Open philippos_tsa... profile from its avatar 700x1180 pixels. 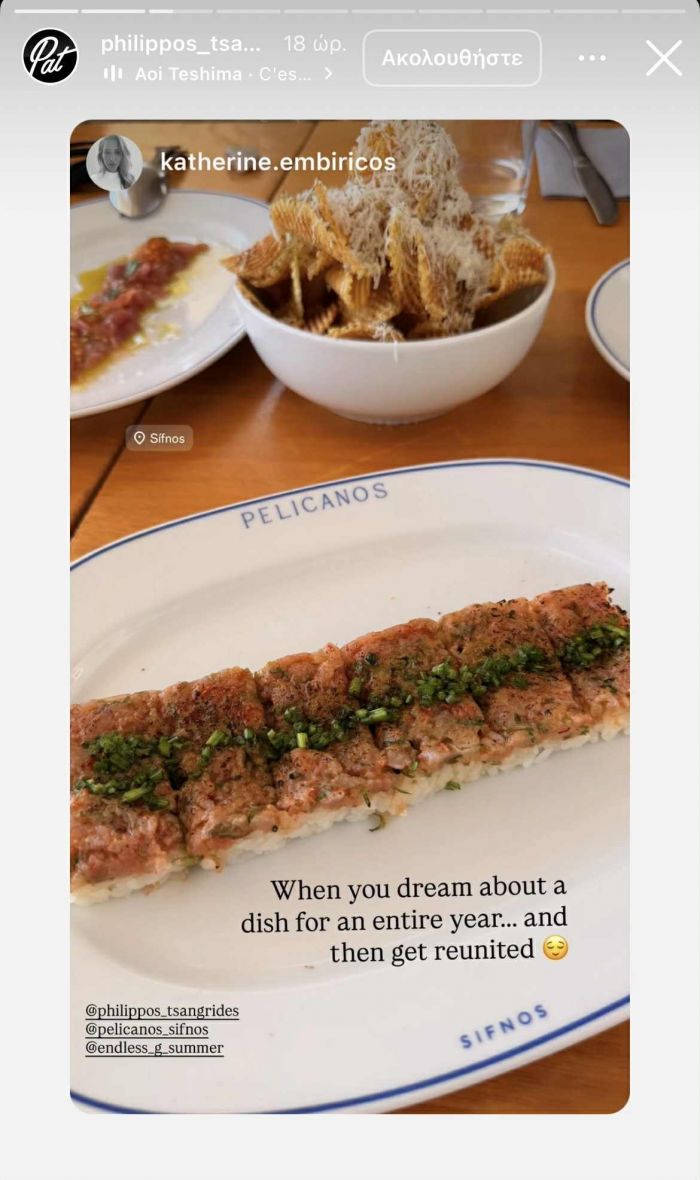(50, 57)
